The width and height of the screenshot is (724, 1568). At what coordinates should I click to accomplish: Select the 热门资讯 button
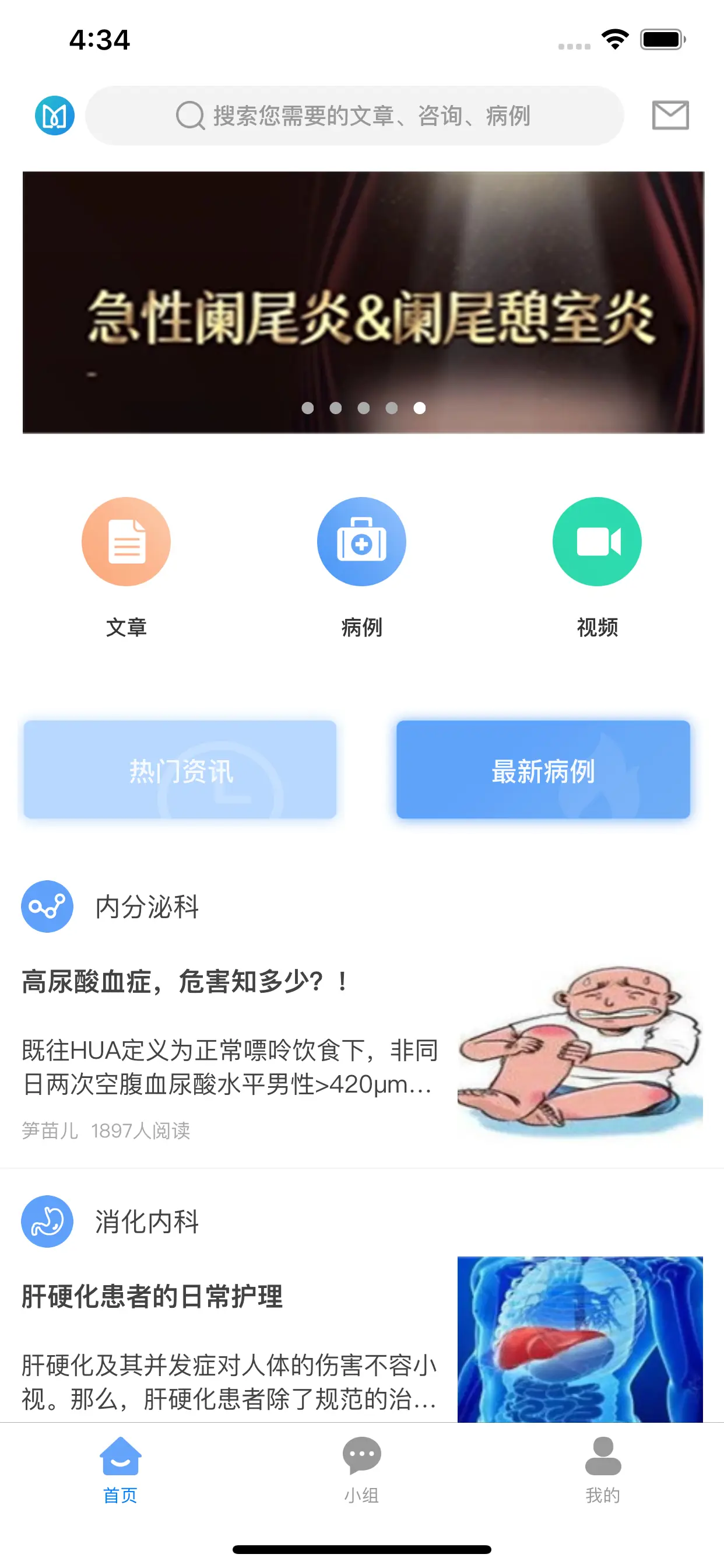coord(180,770)
